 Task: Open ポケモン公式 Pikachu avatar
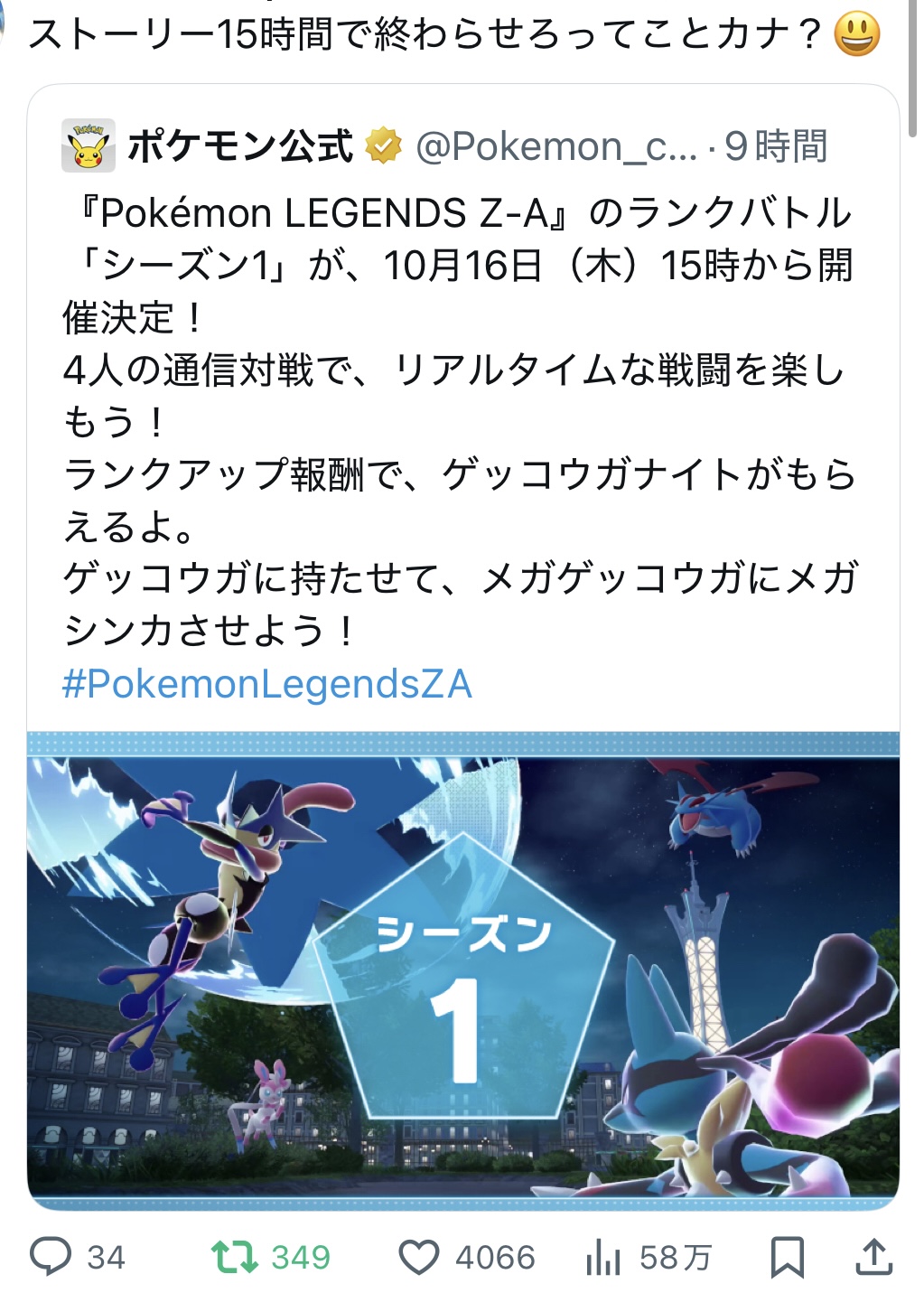[88, 145]
